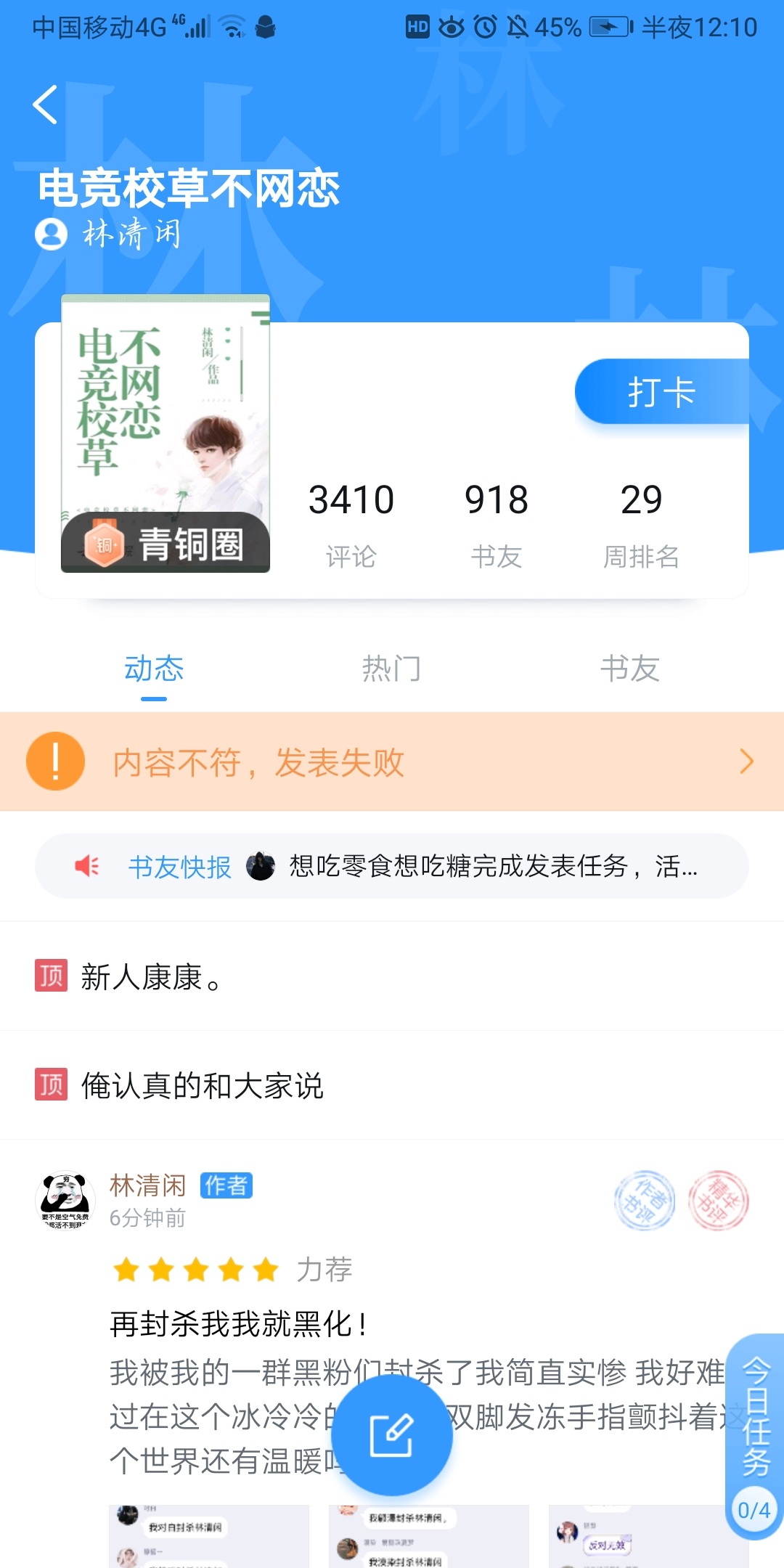Go back using the top-left arrow
This screenshot has height=1568, width=784.
pos(45,105)
